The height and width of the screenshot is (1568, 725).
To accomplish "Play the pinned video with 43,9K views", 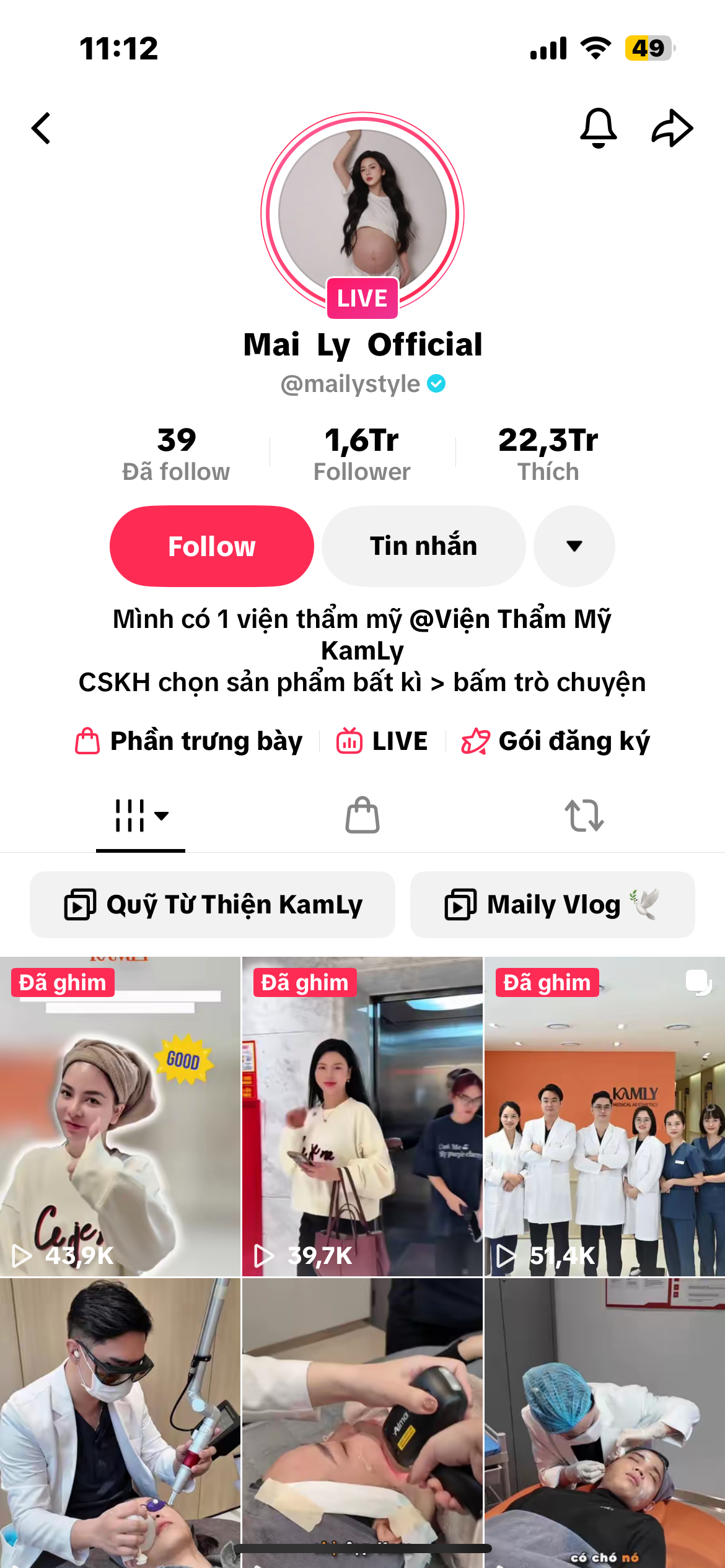I will (120, 1116).
